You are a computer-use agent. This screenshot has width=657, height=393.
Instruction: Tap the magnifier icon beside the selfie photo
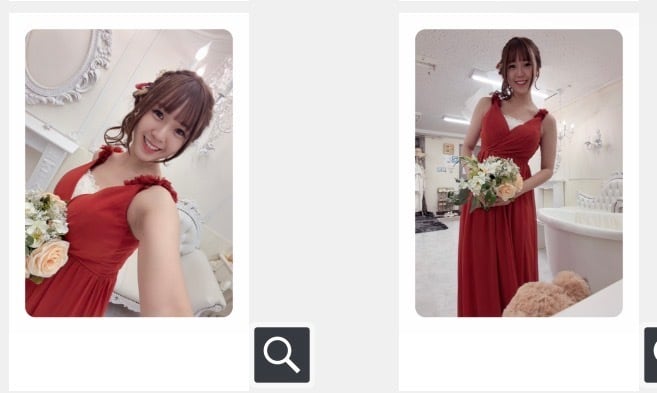pyautogui.click(x=282, y=355)
